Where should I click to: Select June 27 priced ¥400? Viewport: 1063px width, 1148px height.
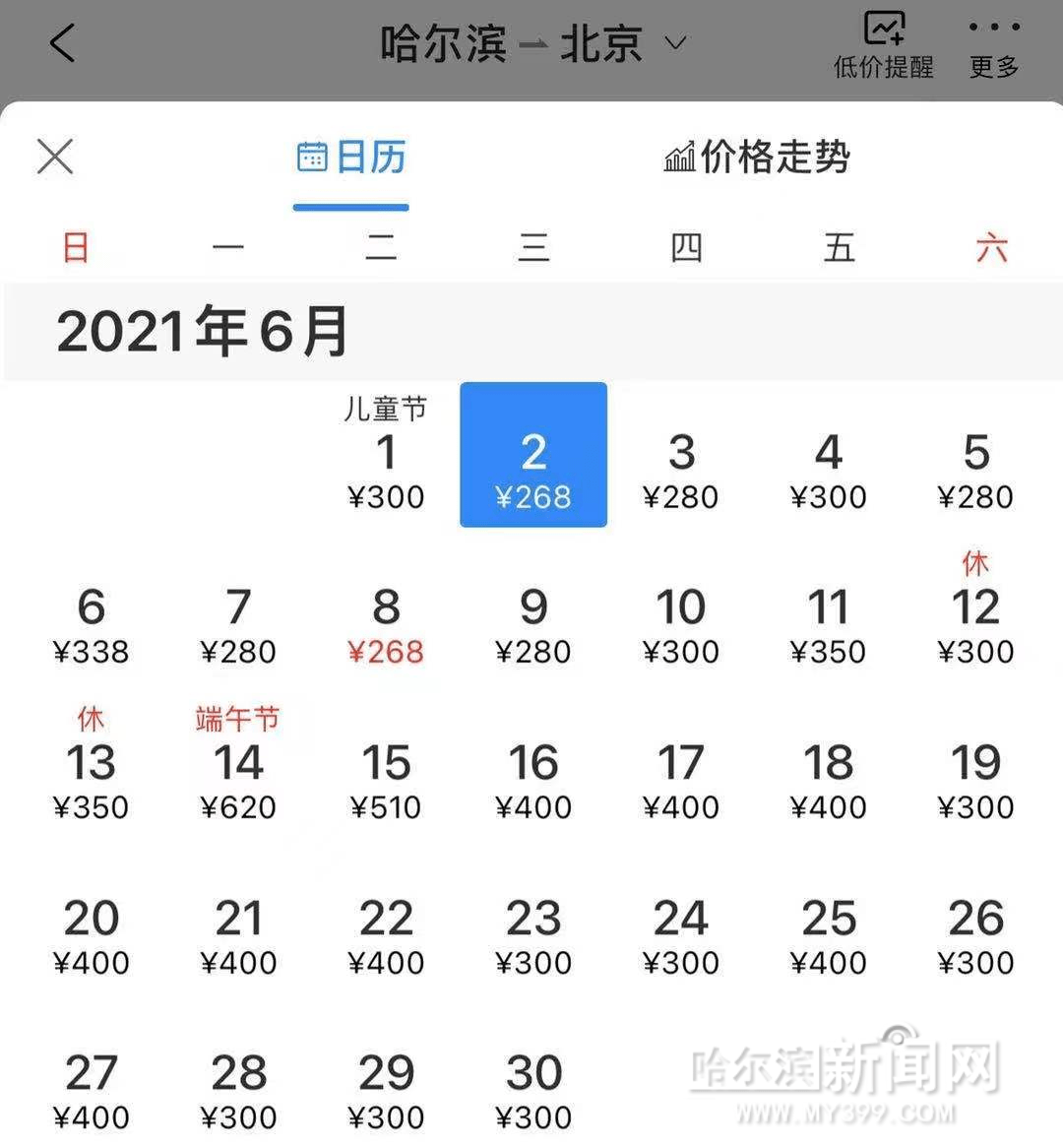tap(91, 1090)
